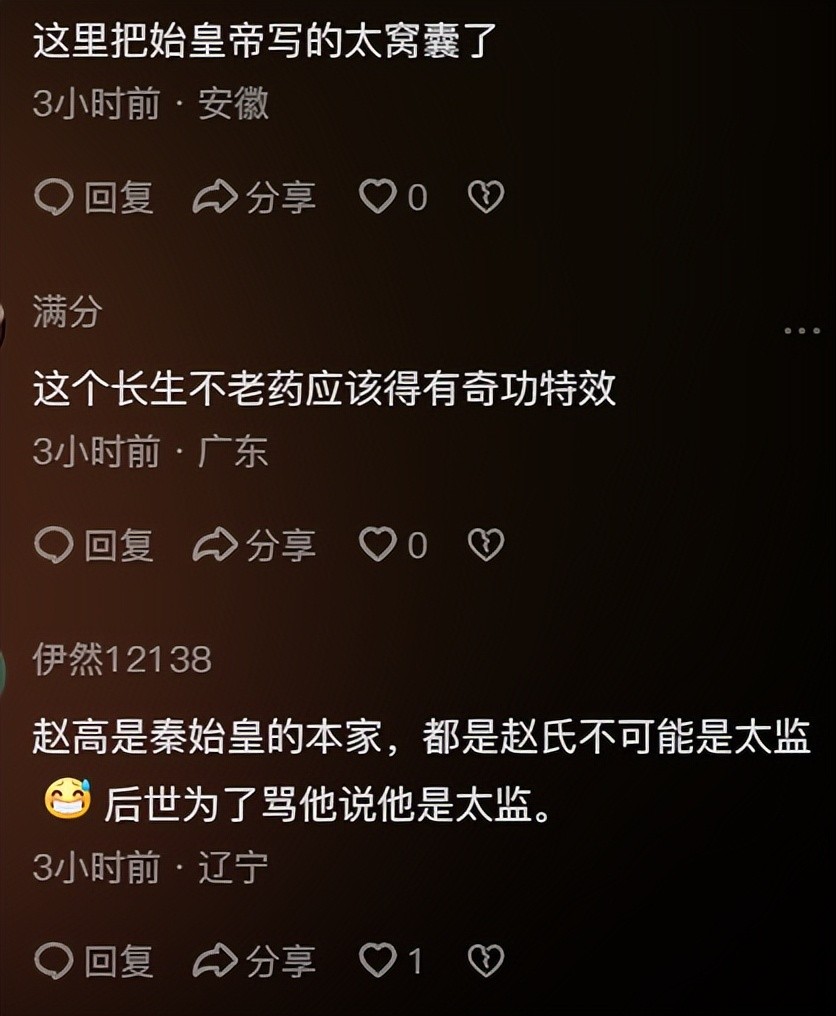Share 伊然12138's comment

click(x=254, y=961)
